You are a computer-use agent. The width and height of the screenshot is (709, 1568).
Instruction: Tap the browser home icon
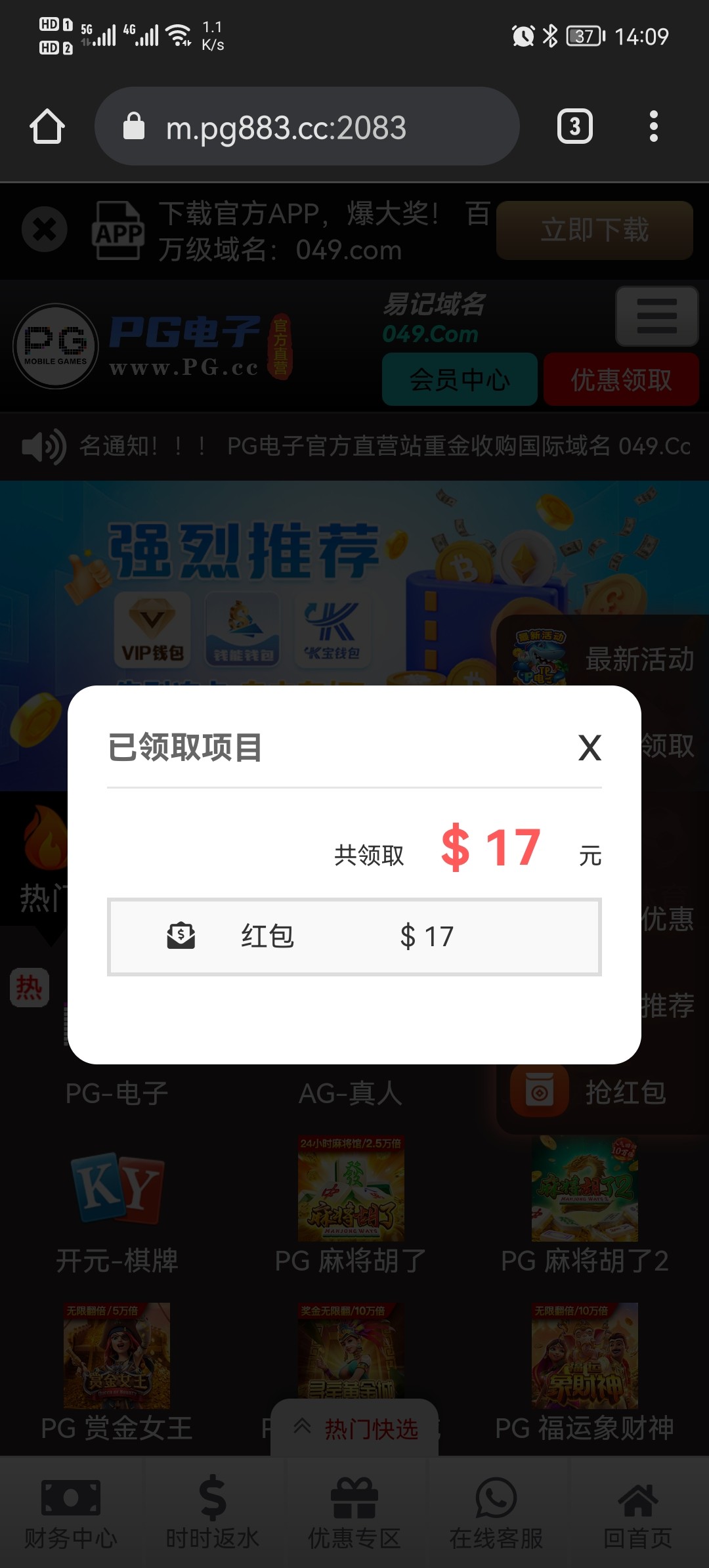click(47, 126)
